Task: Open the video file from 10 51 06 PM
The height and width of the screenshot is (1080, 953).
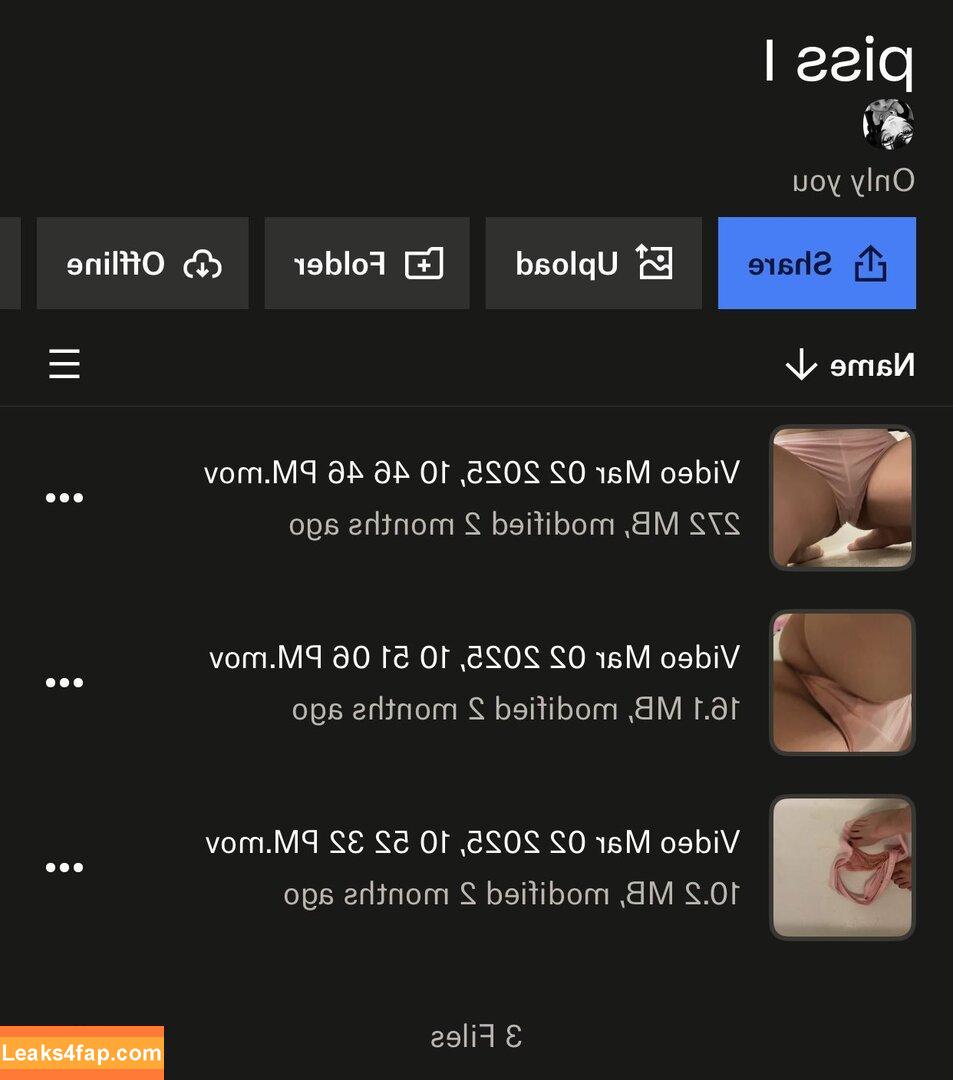Action: 473,658
